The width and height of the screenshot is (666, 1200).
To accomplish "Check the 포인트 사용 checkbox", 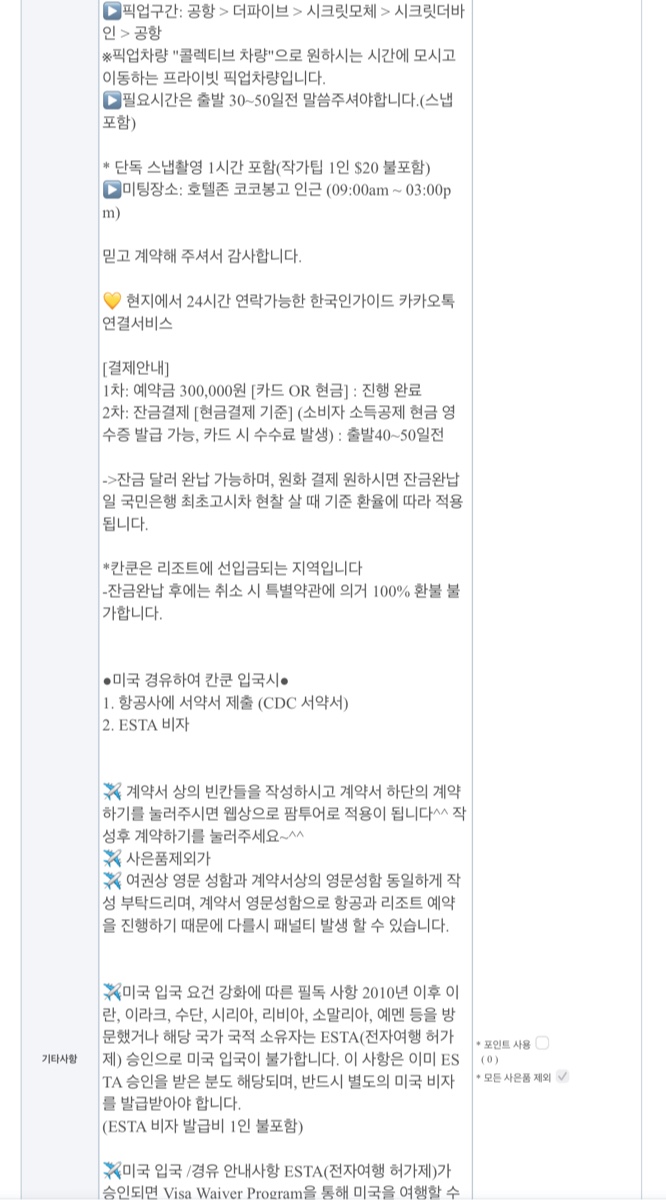I will [542, 1043].
